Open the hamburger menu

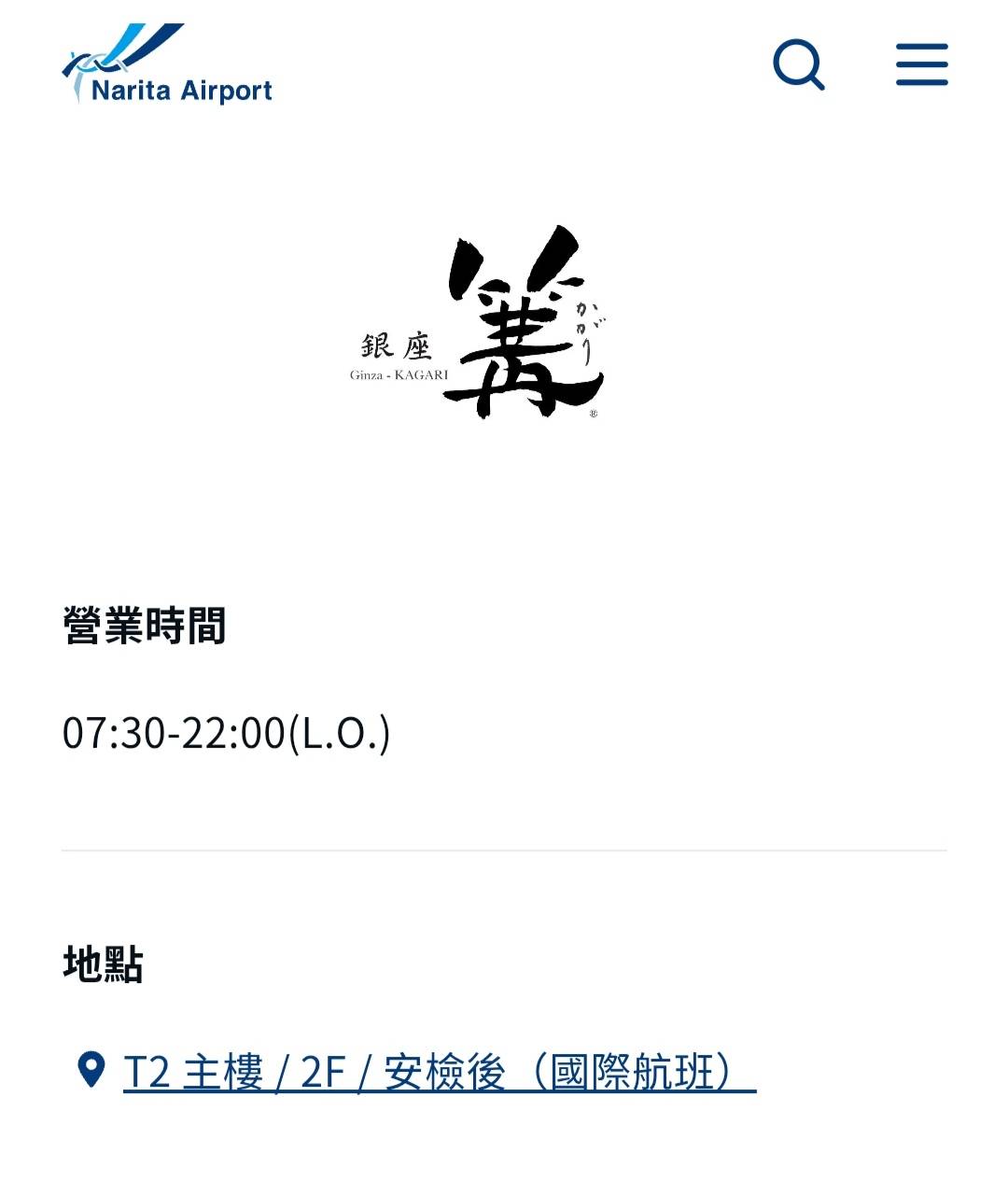pyautogui.click(x=921, y=64)
